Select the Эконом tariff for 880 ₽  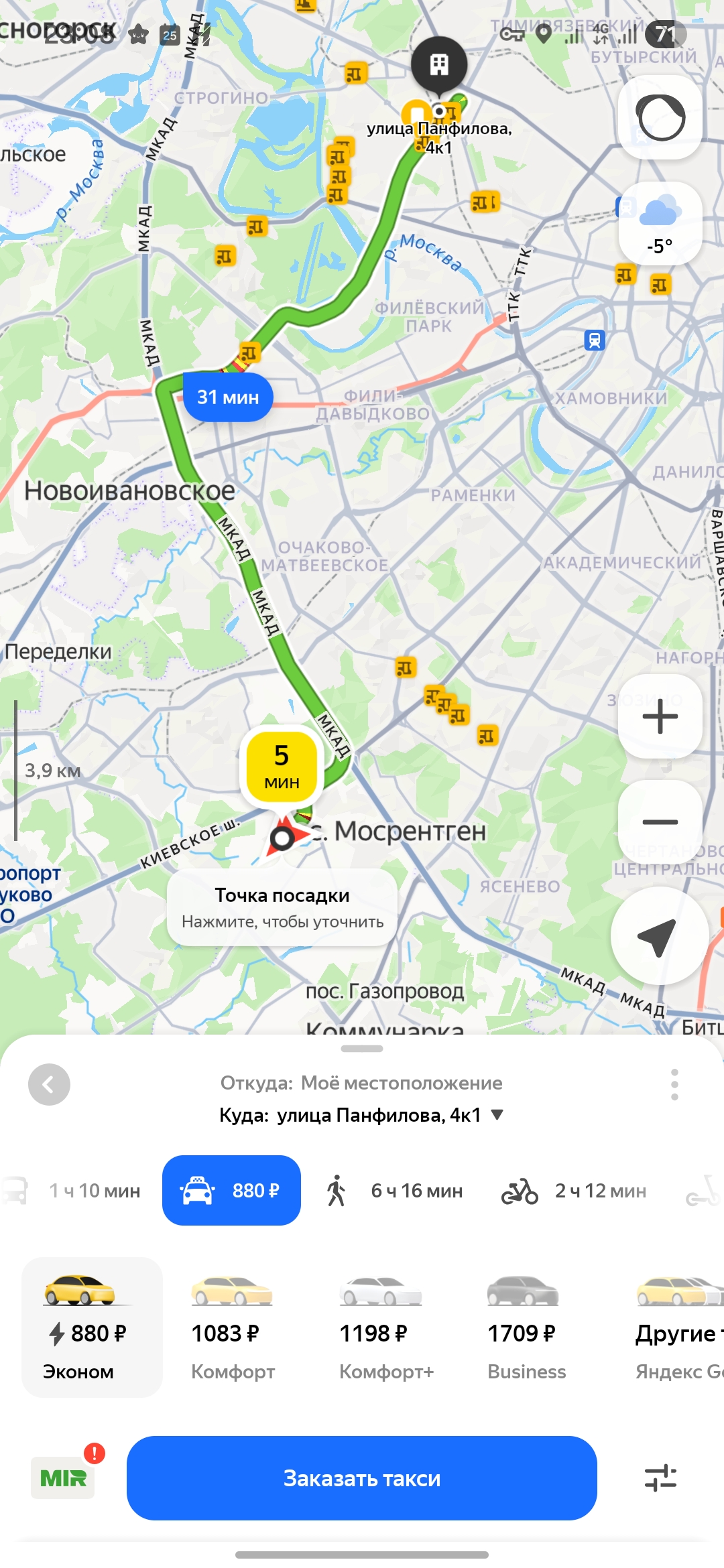[92, 1327]
